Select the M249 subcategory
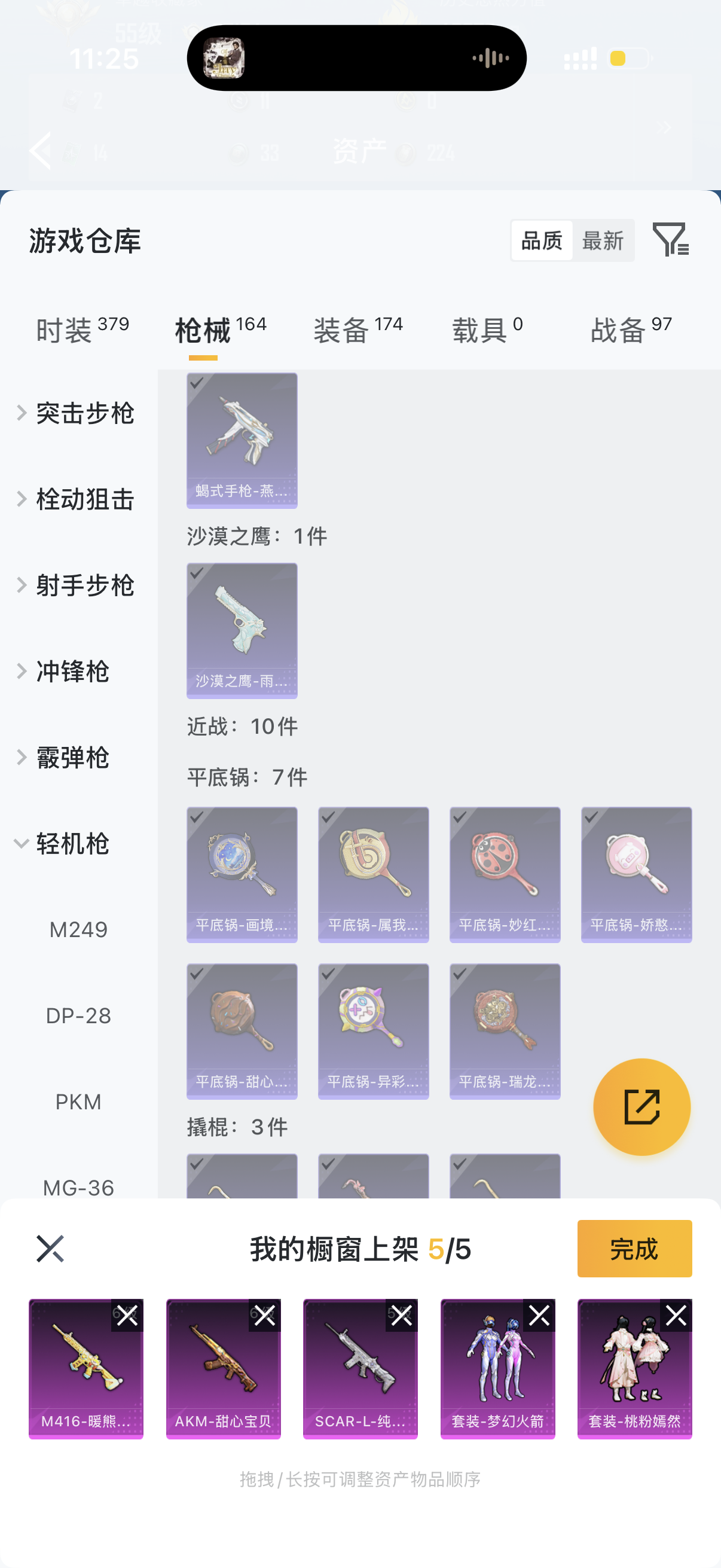Image resolution: width=721 pixels, height=1568 pixels. 78,929
